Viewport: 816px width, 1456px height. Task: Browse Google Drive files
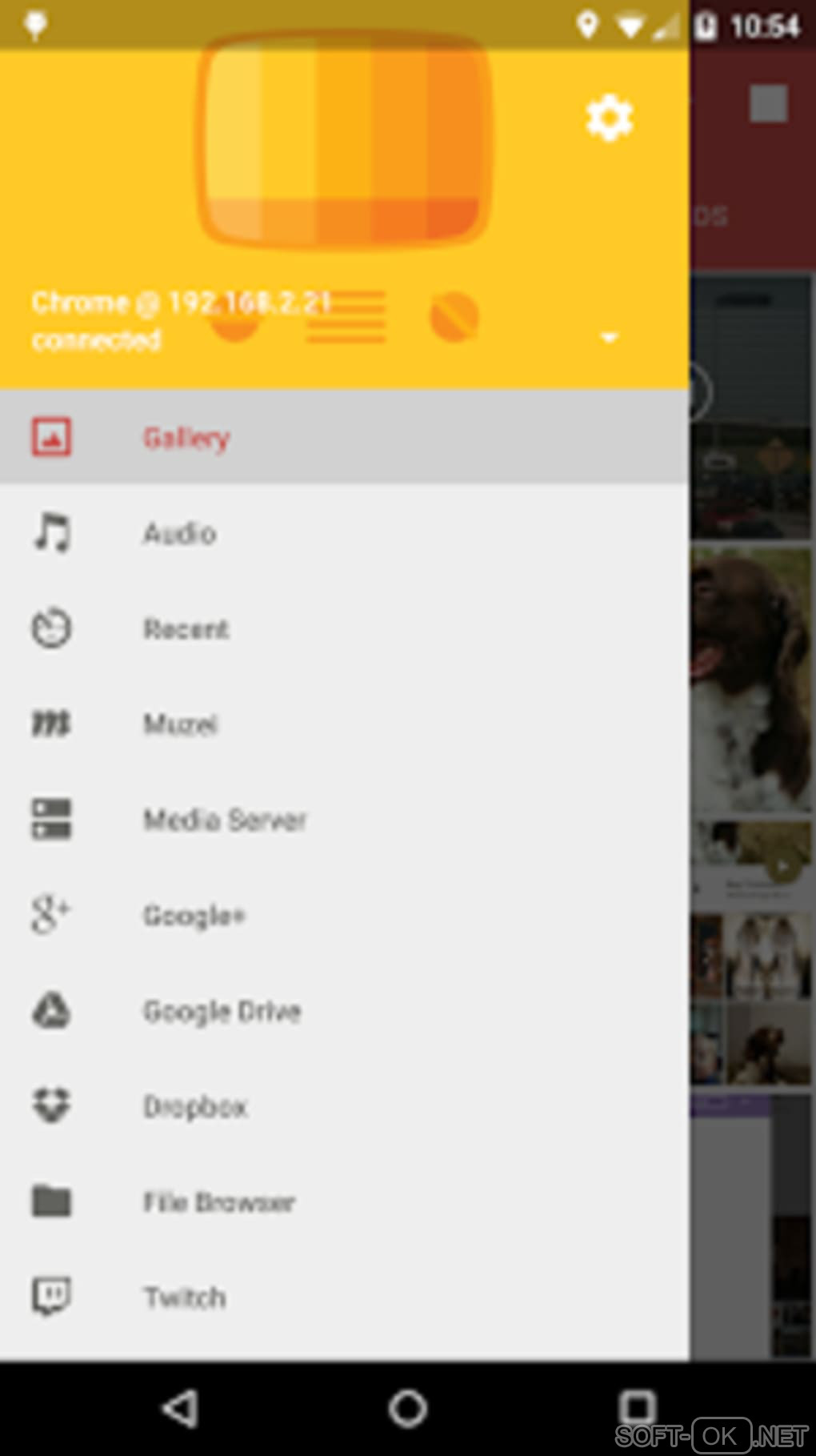coord(222,1011)
